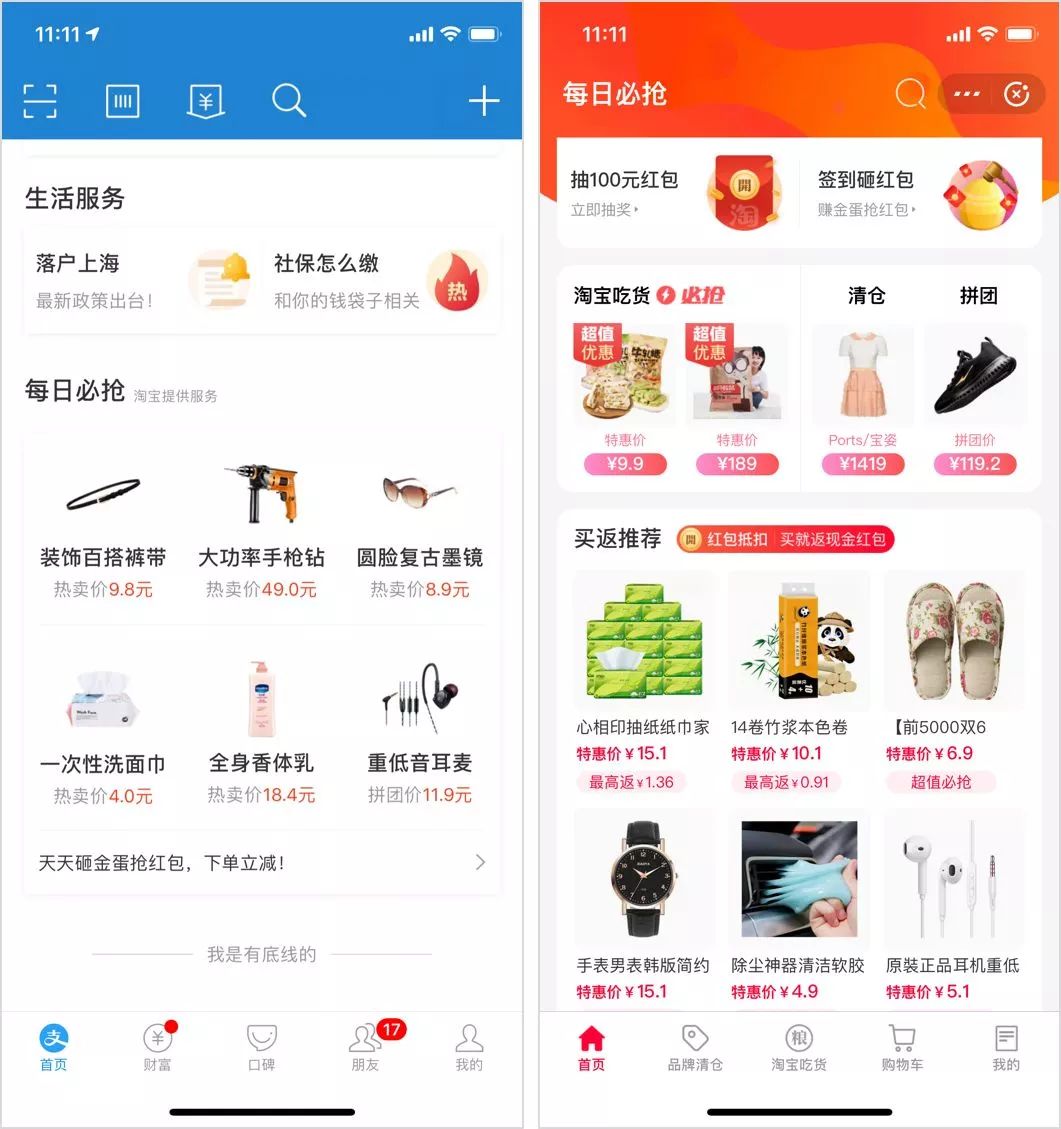Switch to the 清仓 tab
This screenshot has width=1061, height=1129.
[864, 296]
